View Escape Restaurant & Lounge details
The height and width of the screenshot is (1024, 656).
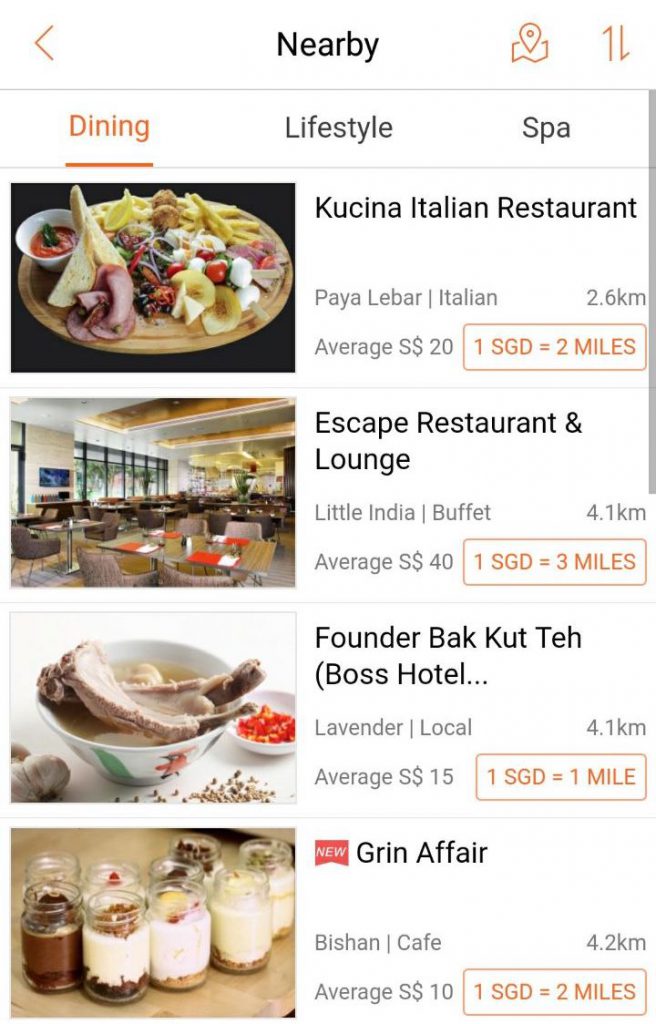(448, 441)
